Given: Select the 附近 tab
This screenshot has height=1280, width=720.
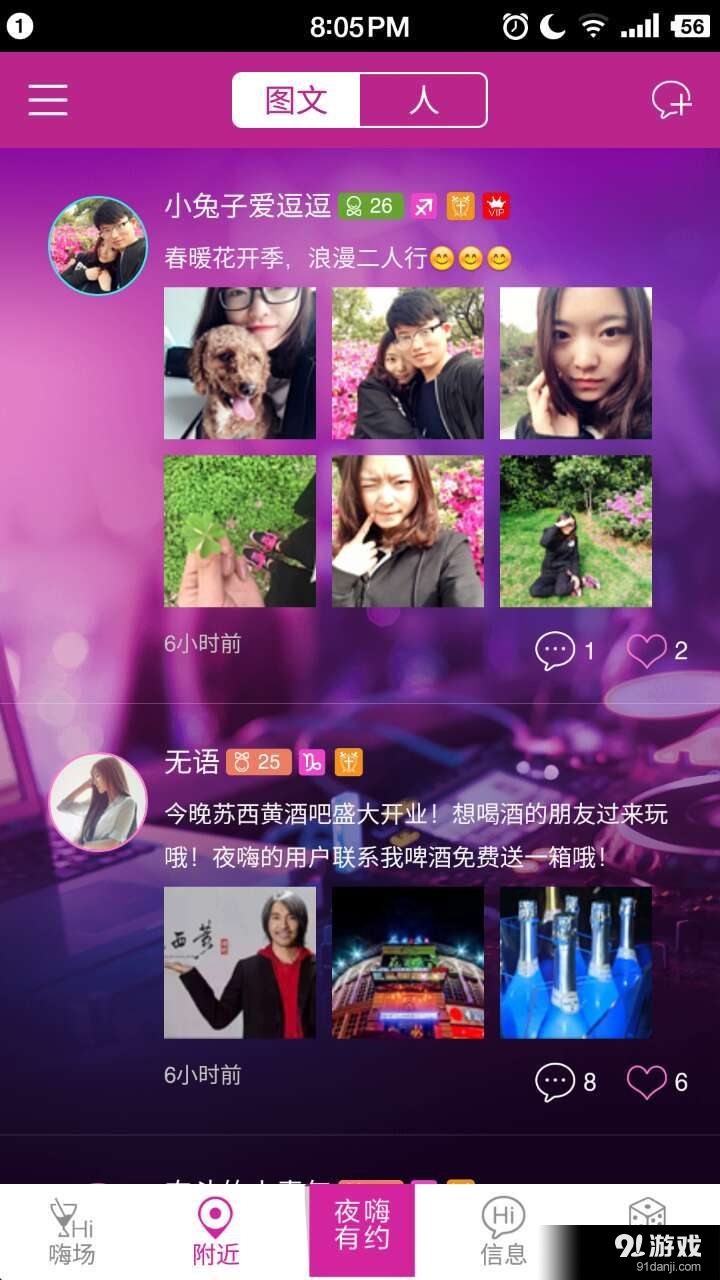Looking at the screenshot, I should 216,1232.
